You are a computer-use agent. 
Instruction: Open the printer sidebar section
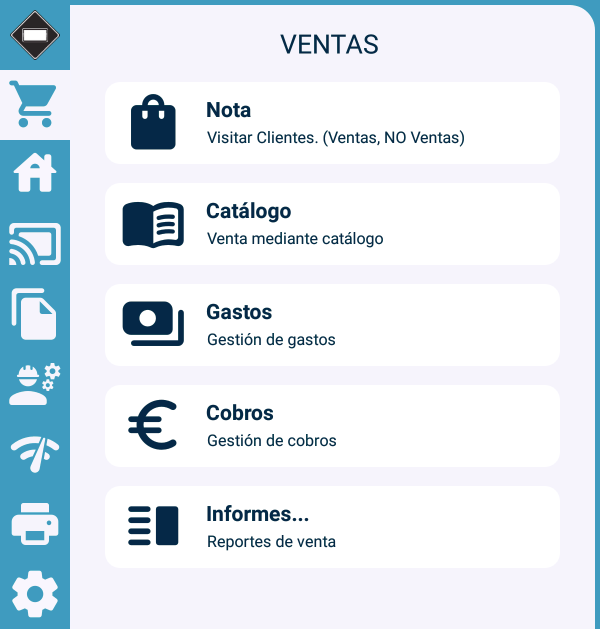[34, 525]
